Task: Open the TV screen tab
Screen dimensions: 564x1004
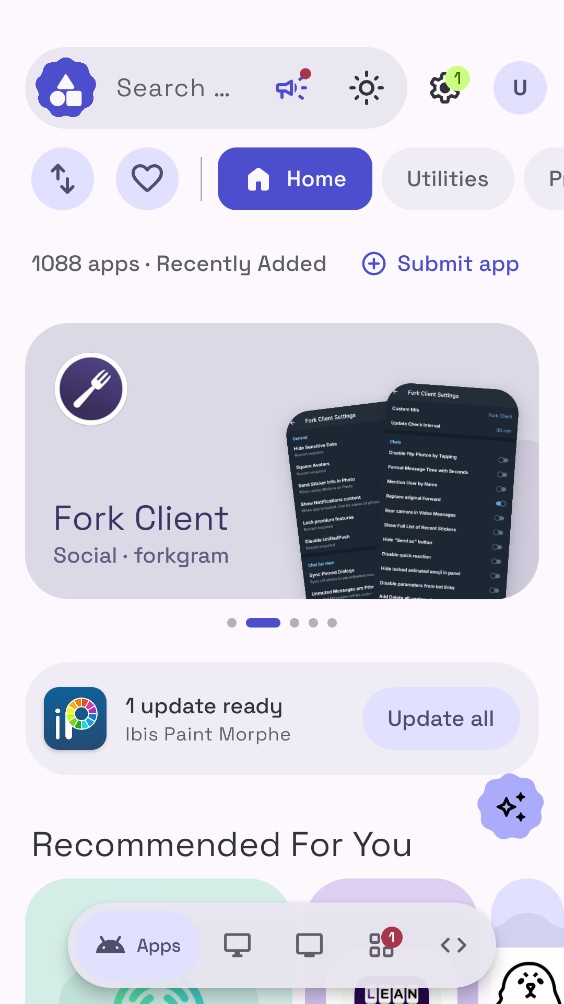Action: (309, 945)
